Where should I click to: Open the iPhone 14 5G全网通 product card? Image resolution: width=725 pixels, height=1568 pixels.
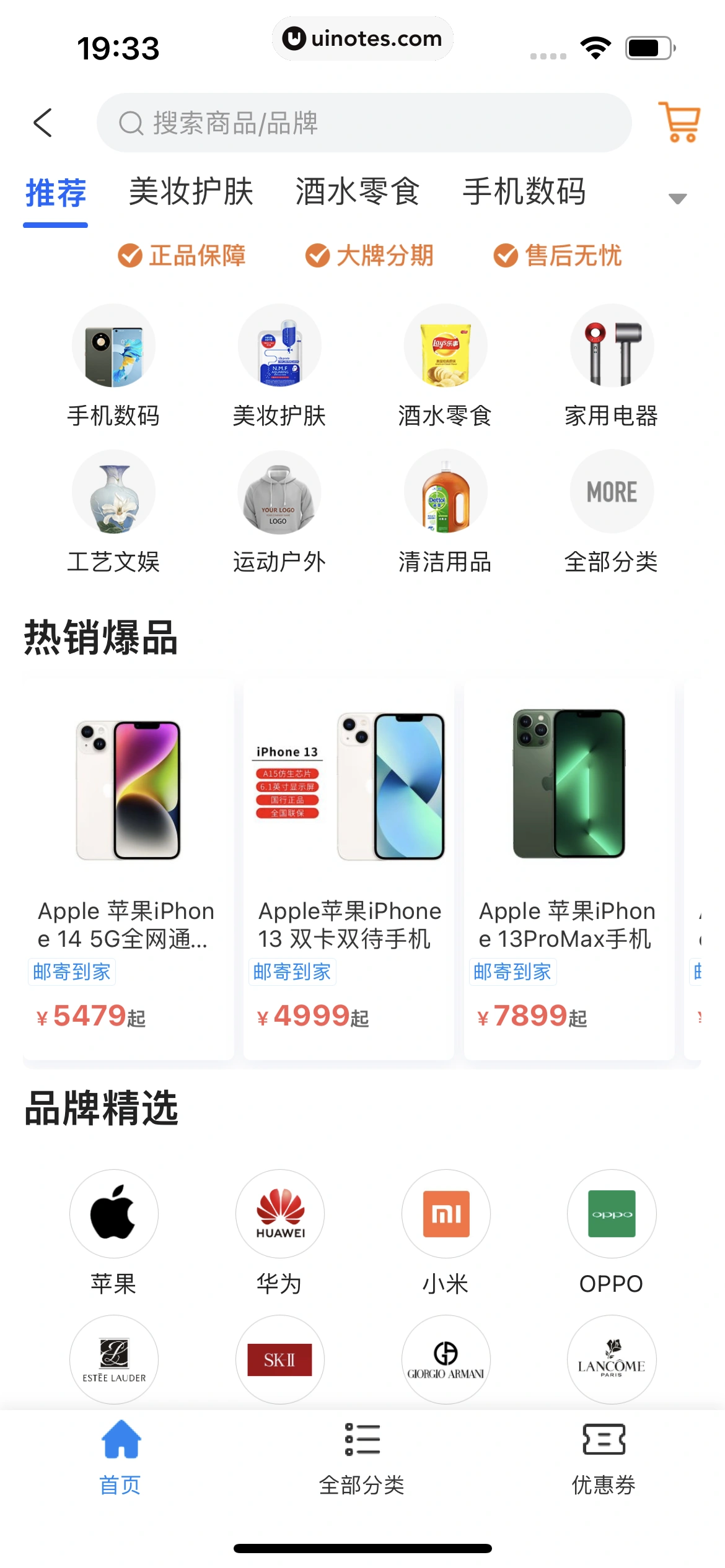(128, 867)
